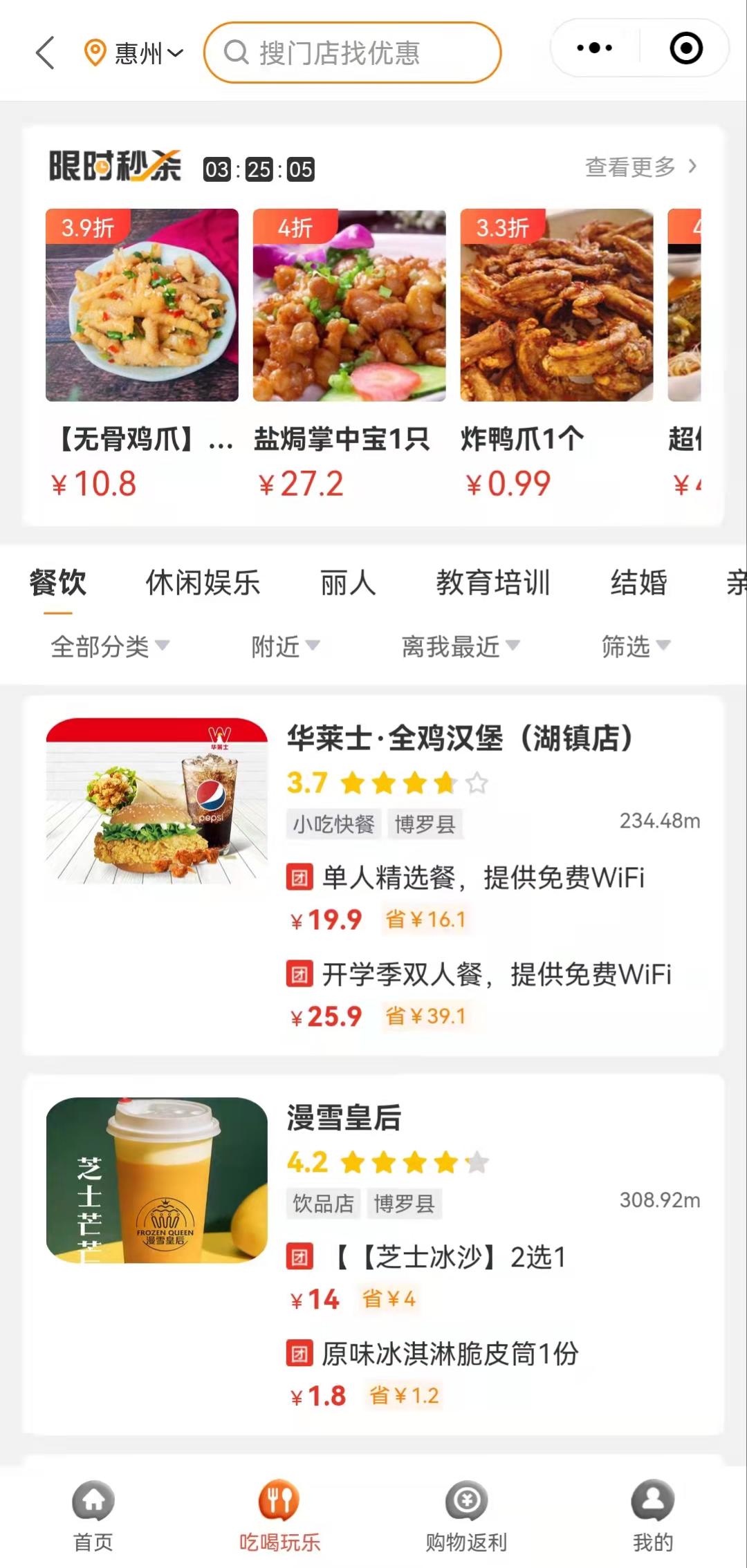Switch to the 休闲娱乐 category tab
This screenshot has width=747, height=1568.
pyautogui.click(x=203, y=582)
